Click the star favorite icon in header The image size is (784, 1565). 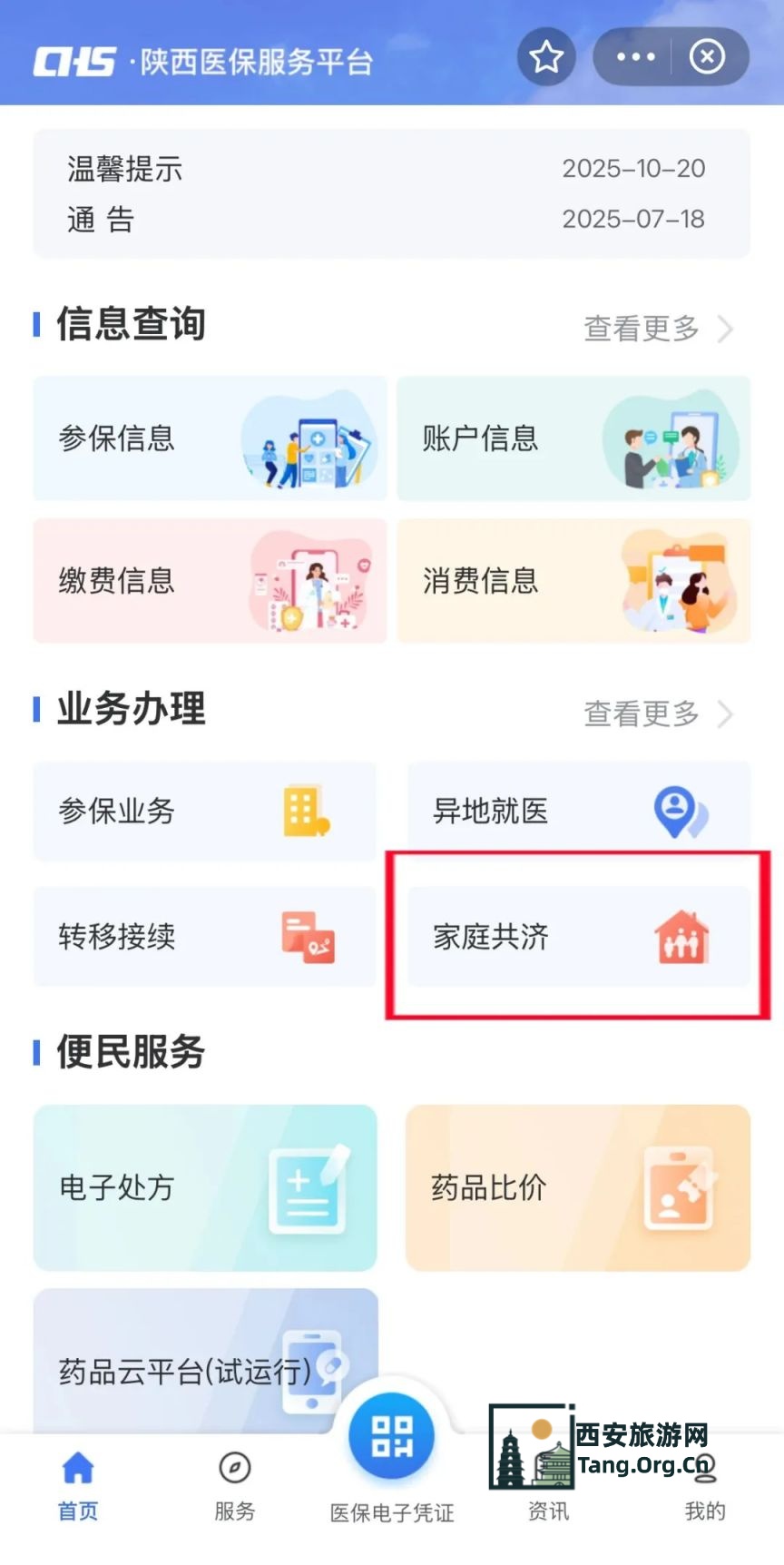pyautogui.click(x=545, y=56)
